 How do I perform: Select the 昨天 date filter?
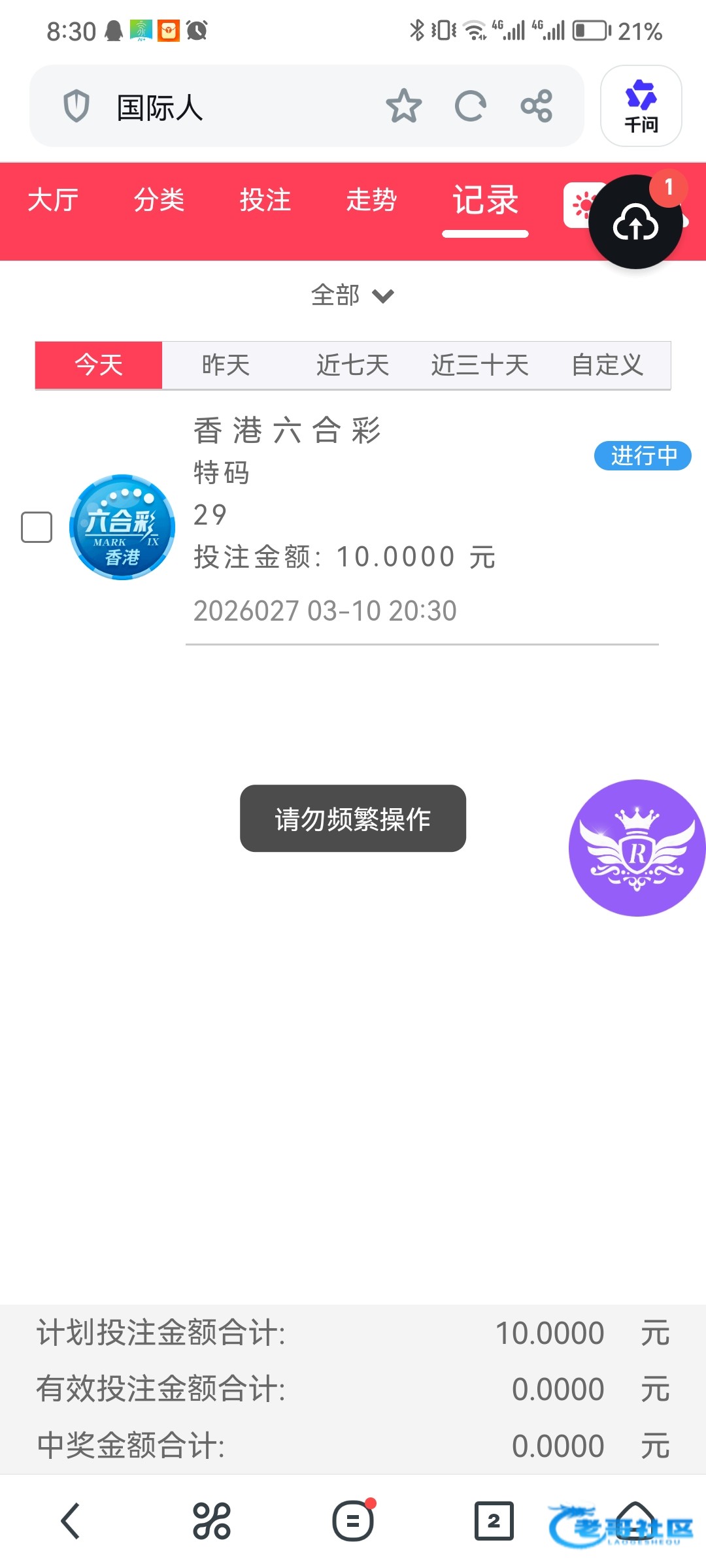click(x=226, y=365)
